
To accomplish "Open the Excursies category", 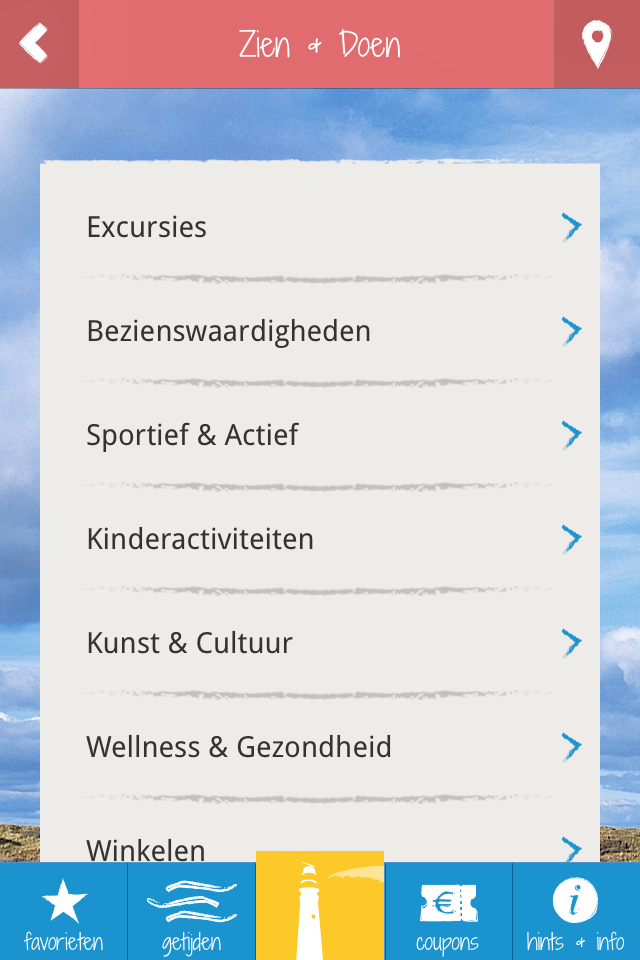I will pyautogui.click(x=320, y=227).
